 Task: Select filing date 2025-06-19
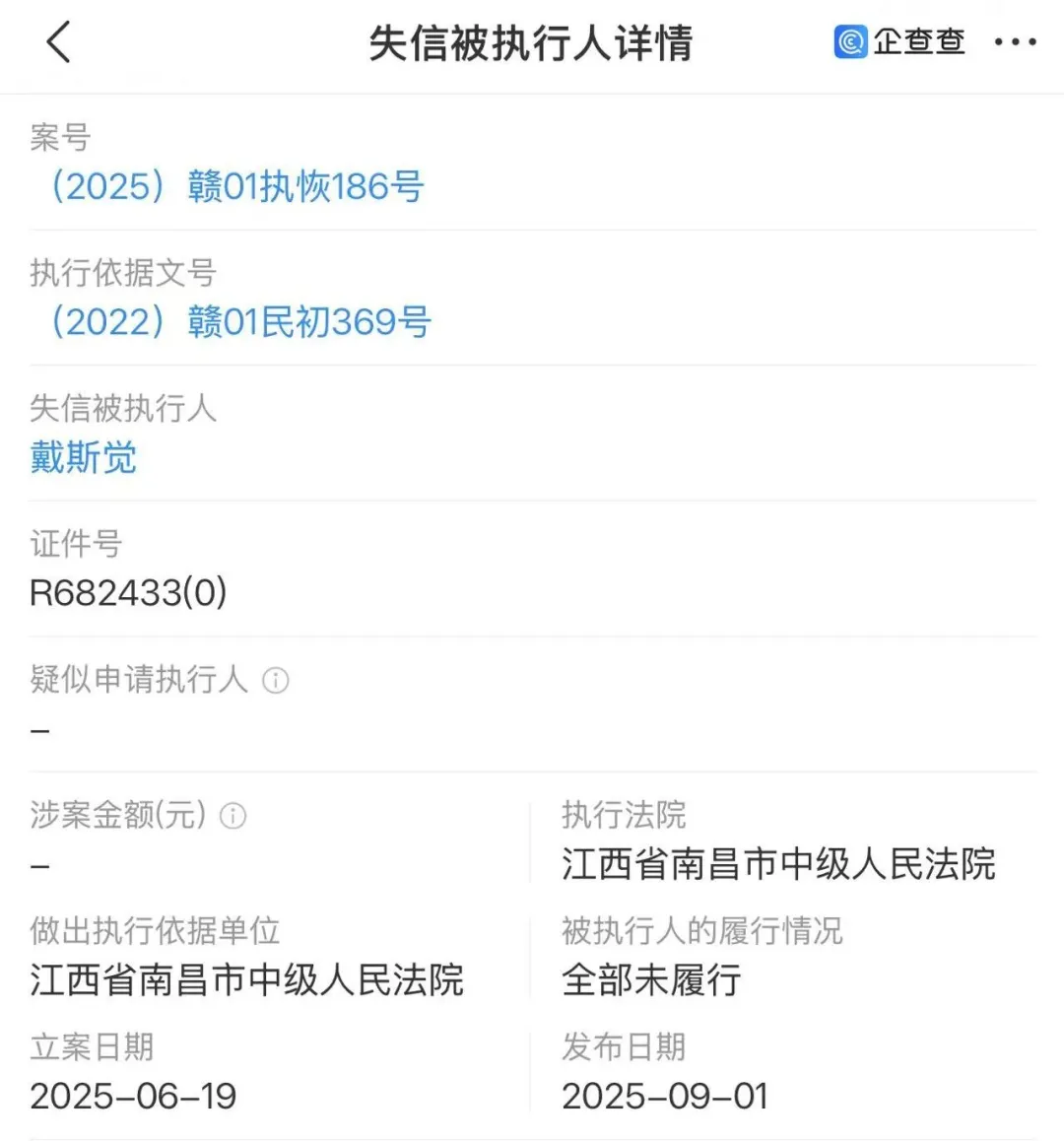(133, 1096)
